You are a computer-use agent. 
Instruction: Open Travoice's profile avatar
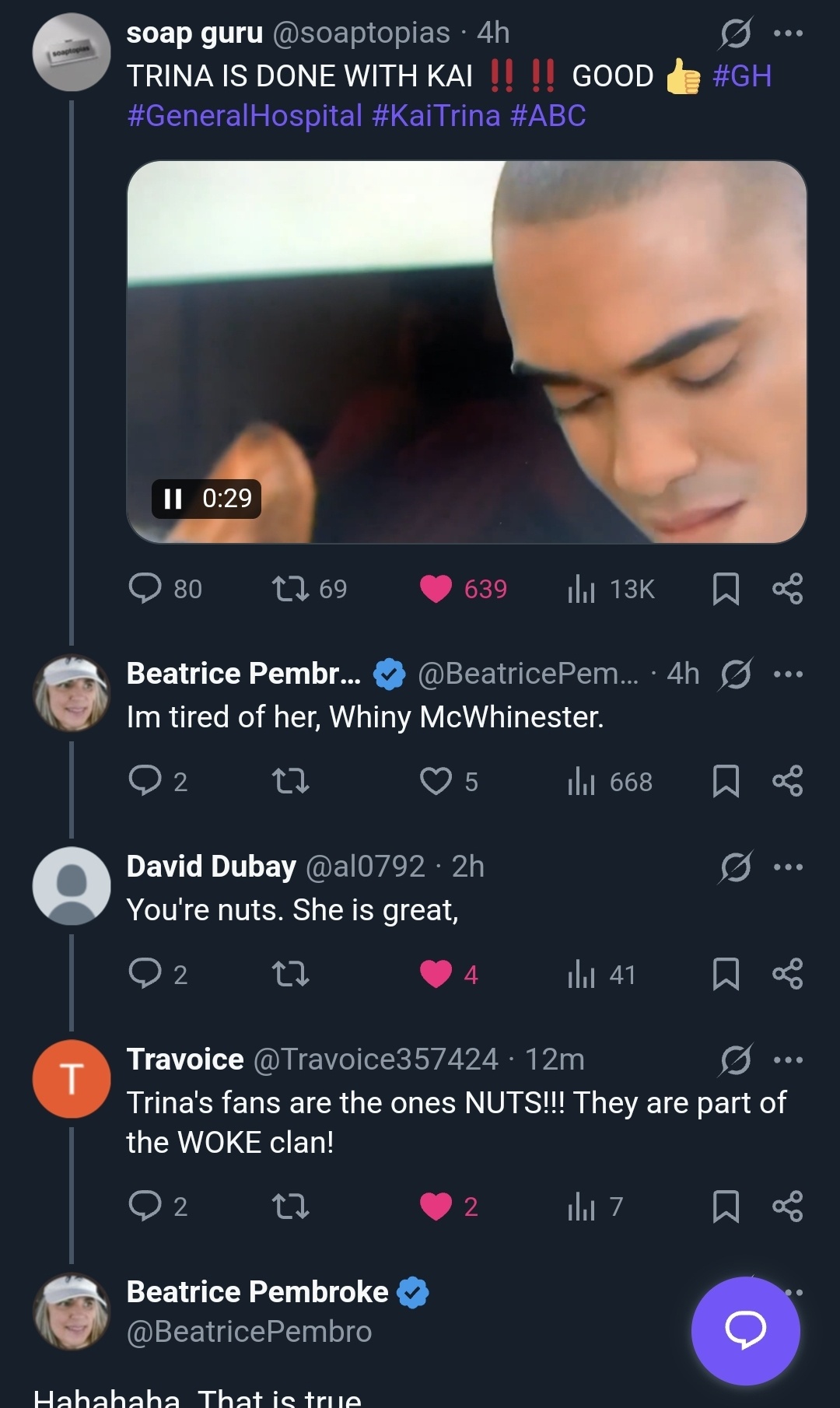[x=72, y=1079]
